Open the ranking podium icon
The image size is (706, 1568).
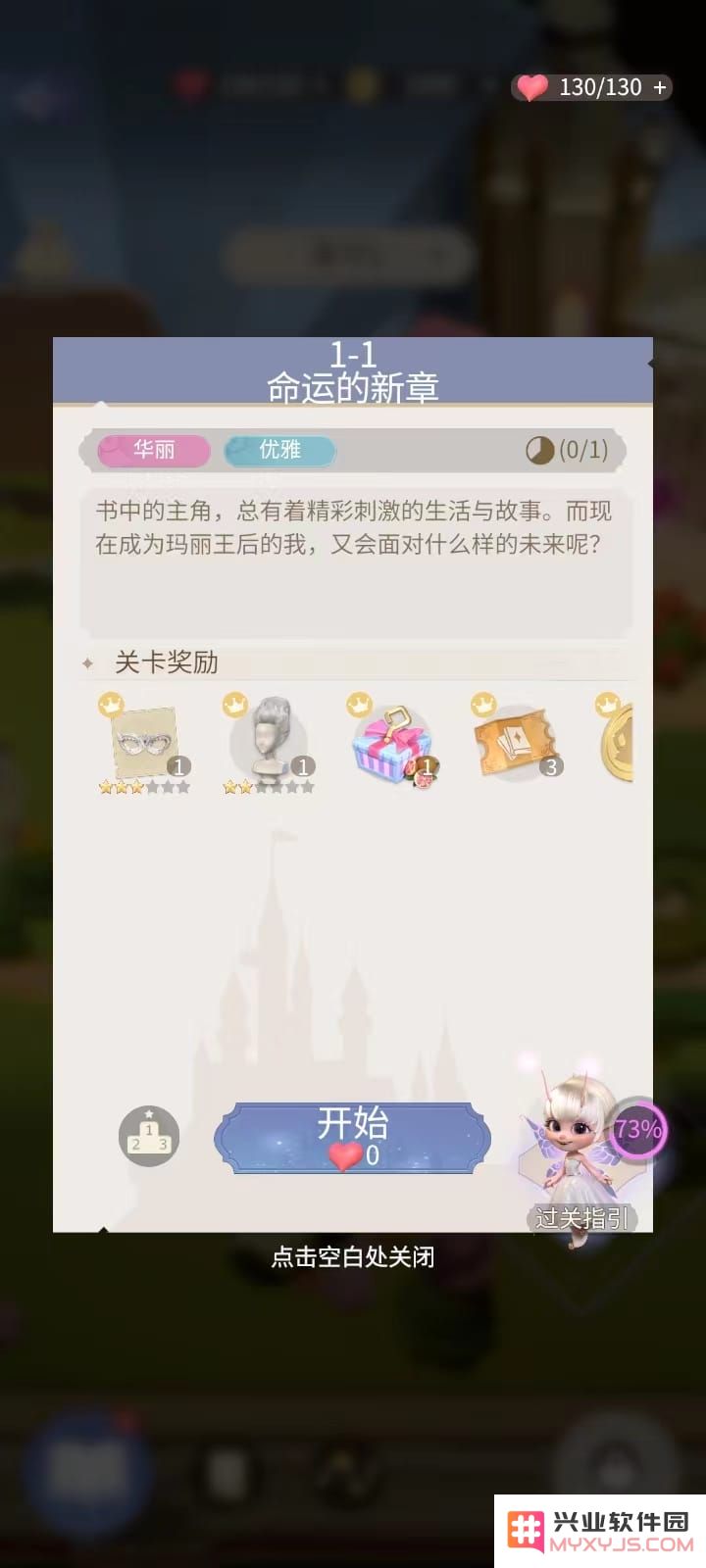click(x=149, y=1137)
